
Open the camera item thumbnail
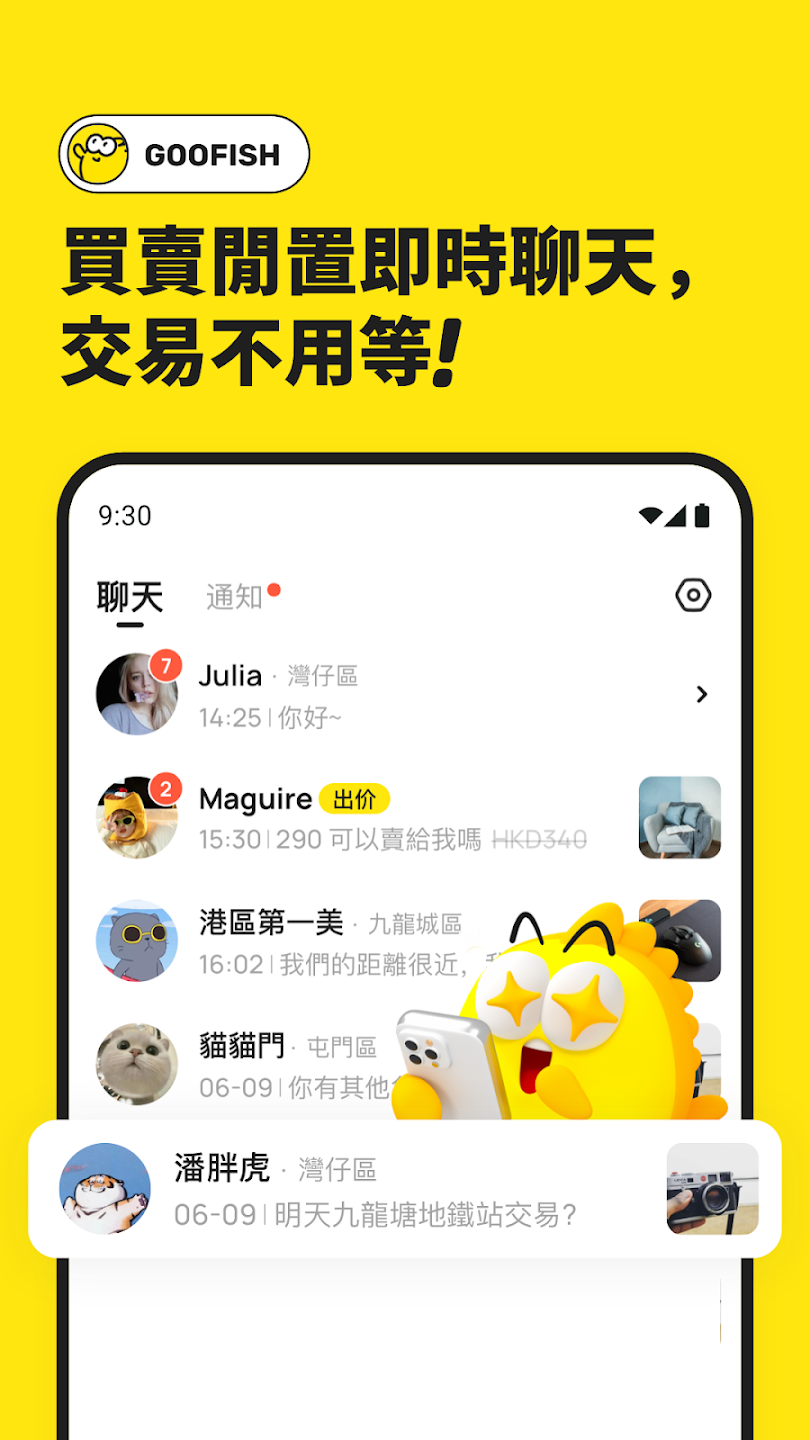pyautogui.click(x=712, y=1189)
